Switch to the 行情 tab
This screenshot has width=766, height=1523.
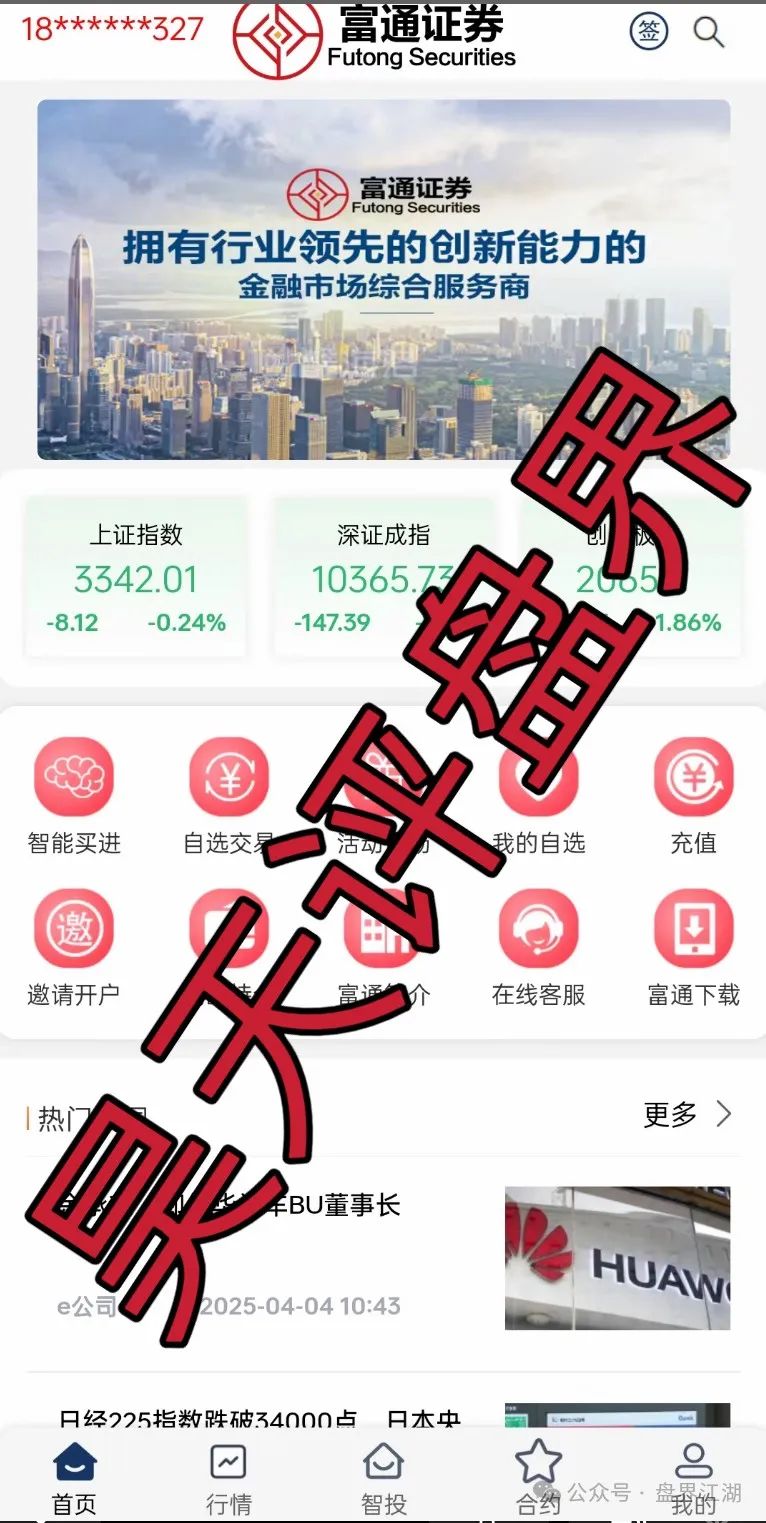tap(228, 1478)
